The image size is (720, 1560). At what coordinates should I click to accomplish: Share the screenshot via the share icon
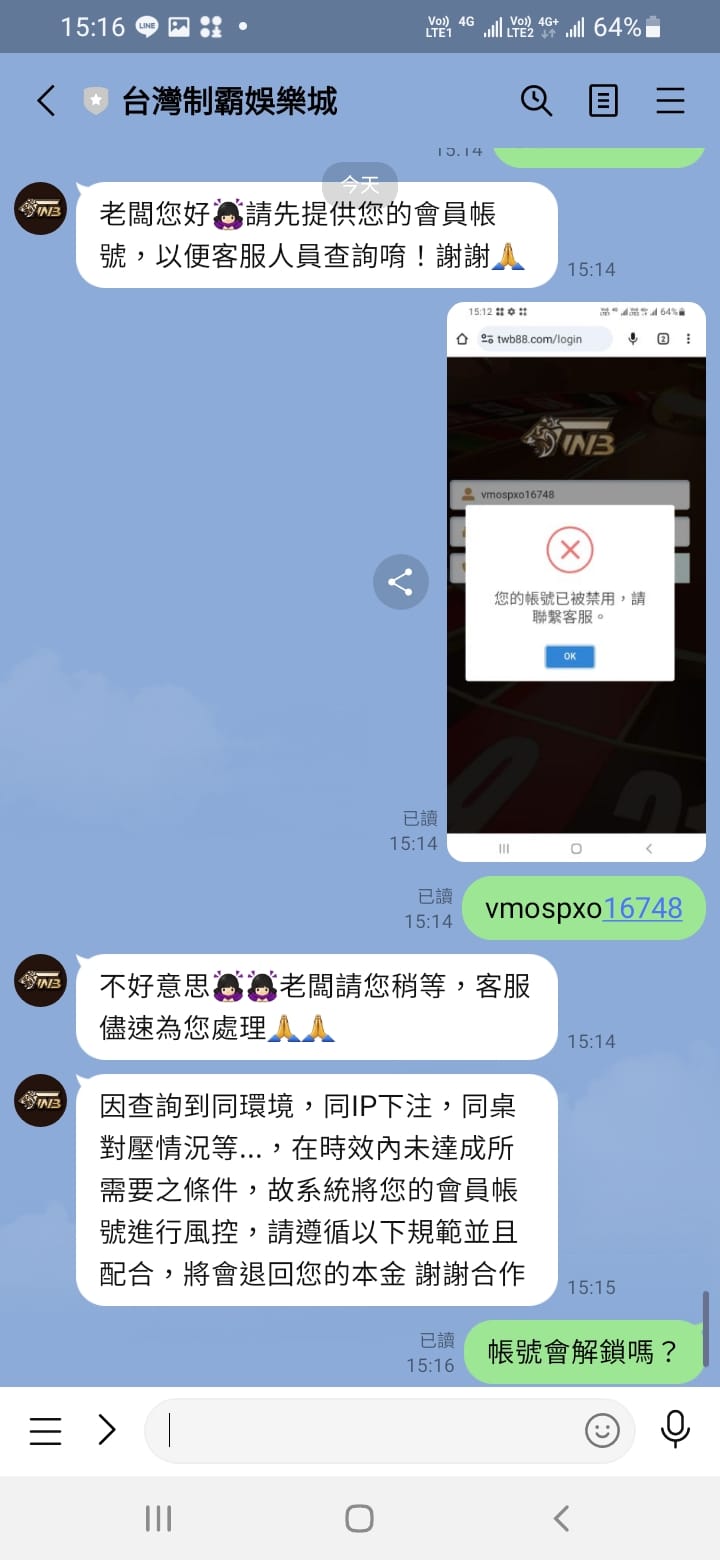pyautogui.click(x=400, y=582)
